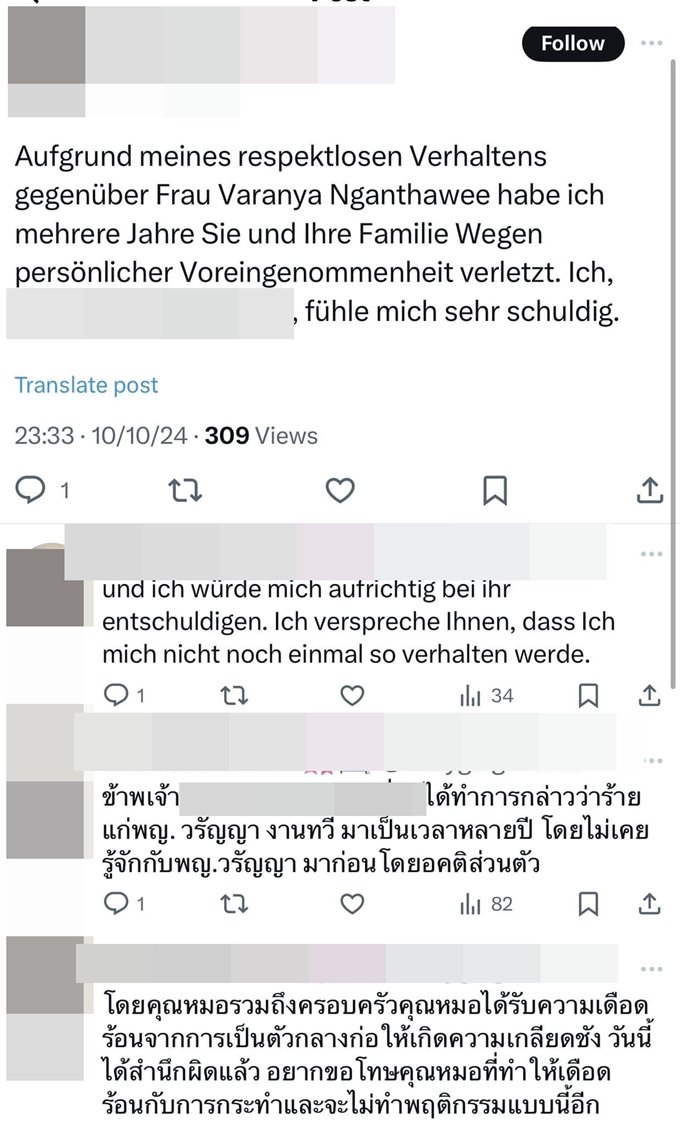The image size is (680, 1125).
Task: Share the reply with 82 views
Action: click(x=649, y=904)
